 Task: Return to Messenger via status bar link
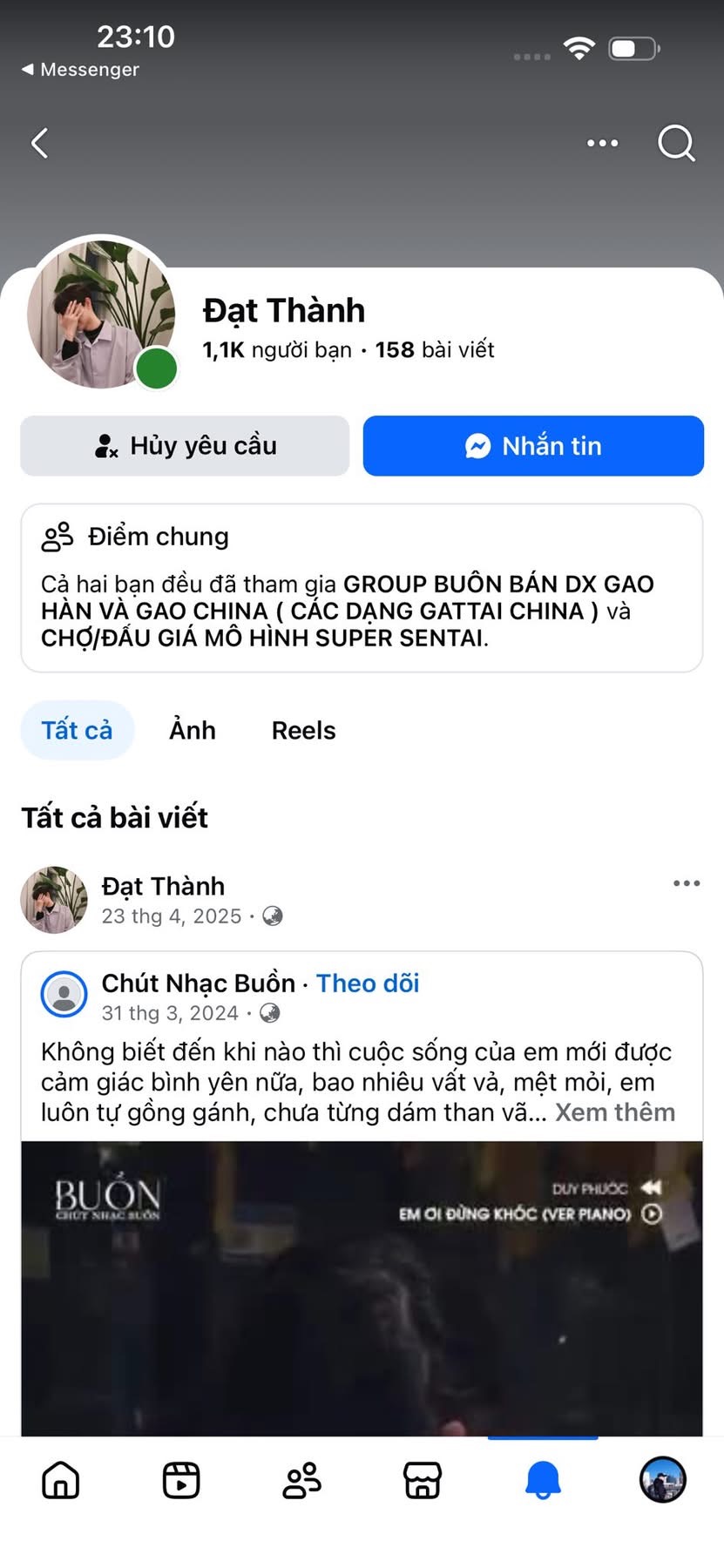(80, 70)
